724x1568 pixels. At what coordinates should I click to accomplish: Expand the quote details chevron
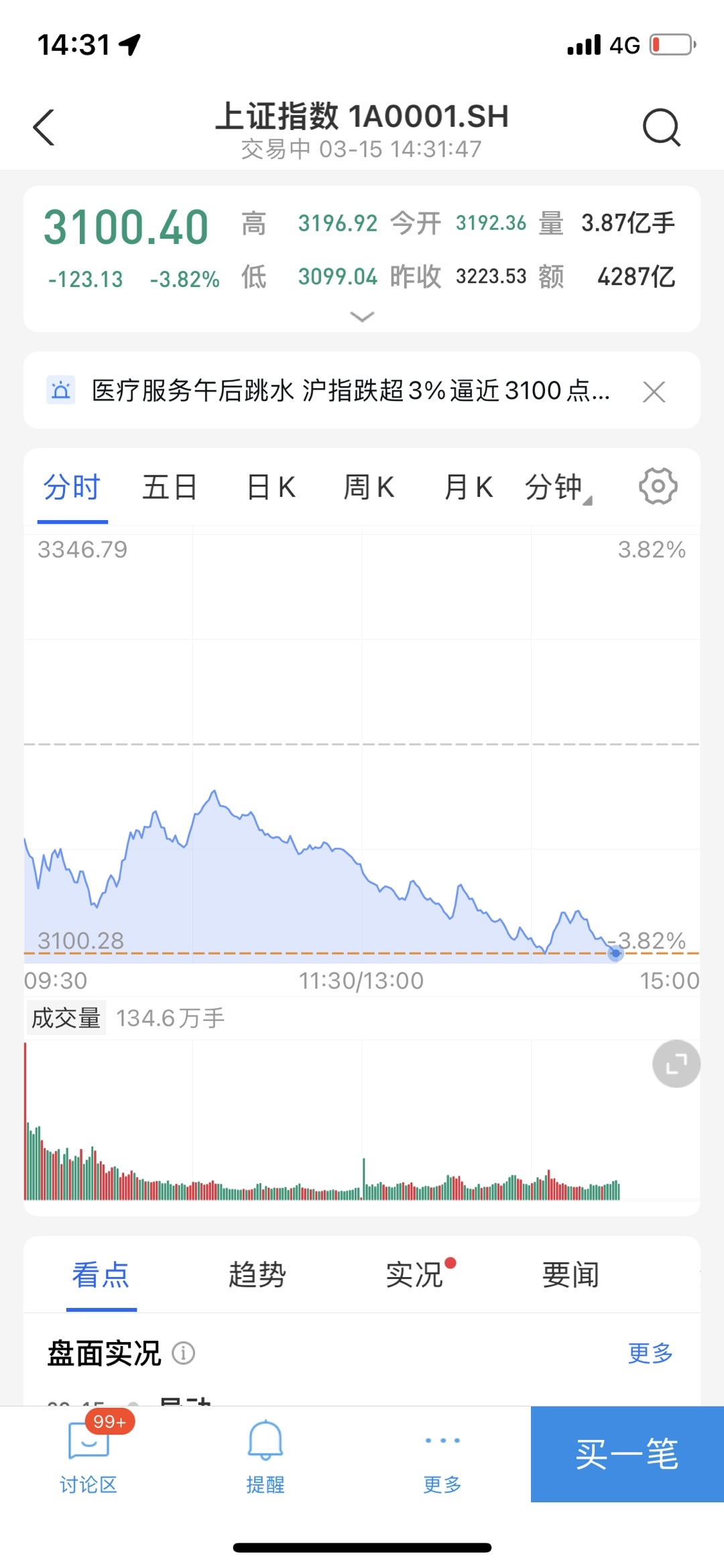click(362, 317)
